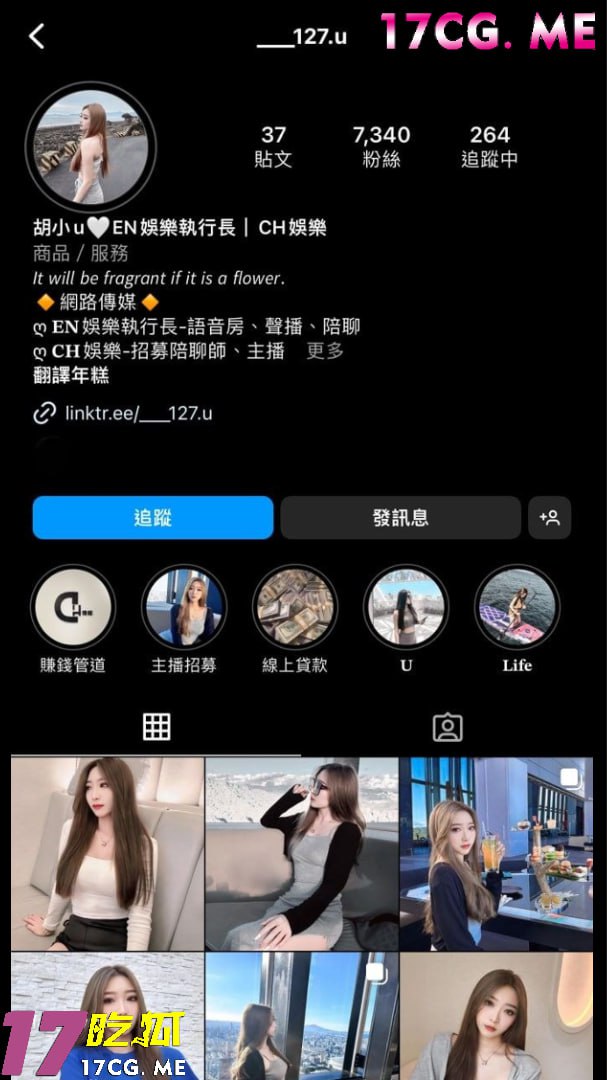Expand the bio with 更多
This screenshot has height=1080, width=607.
[x=325, y=351]
